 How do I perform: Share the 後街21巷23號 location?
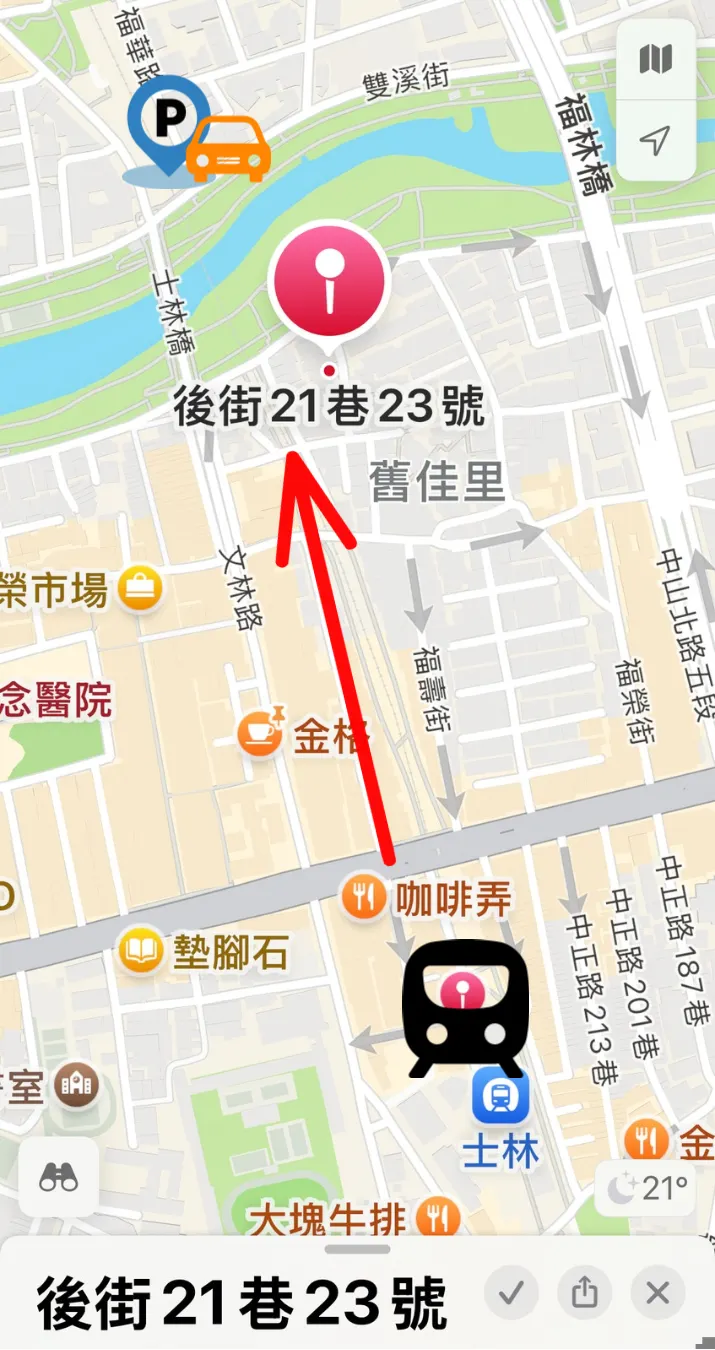coord(584,1293)
